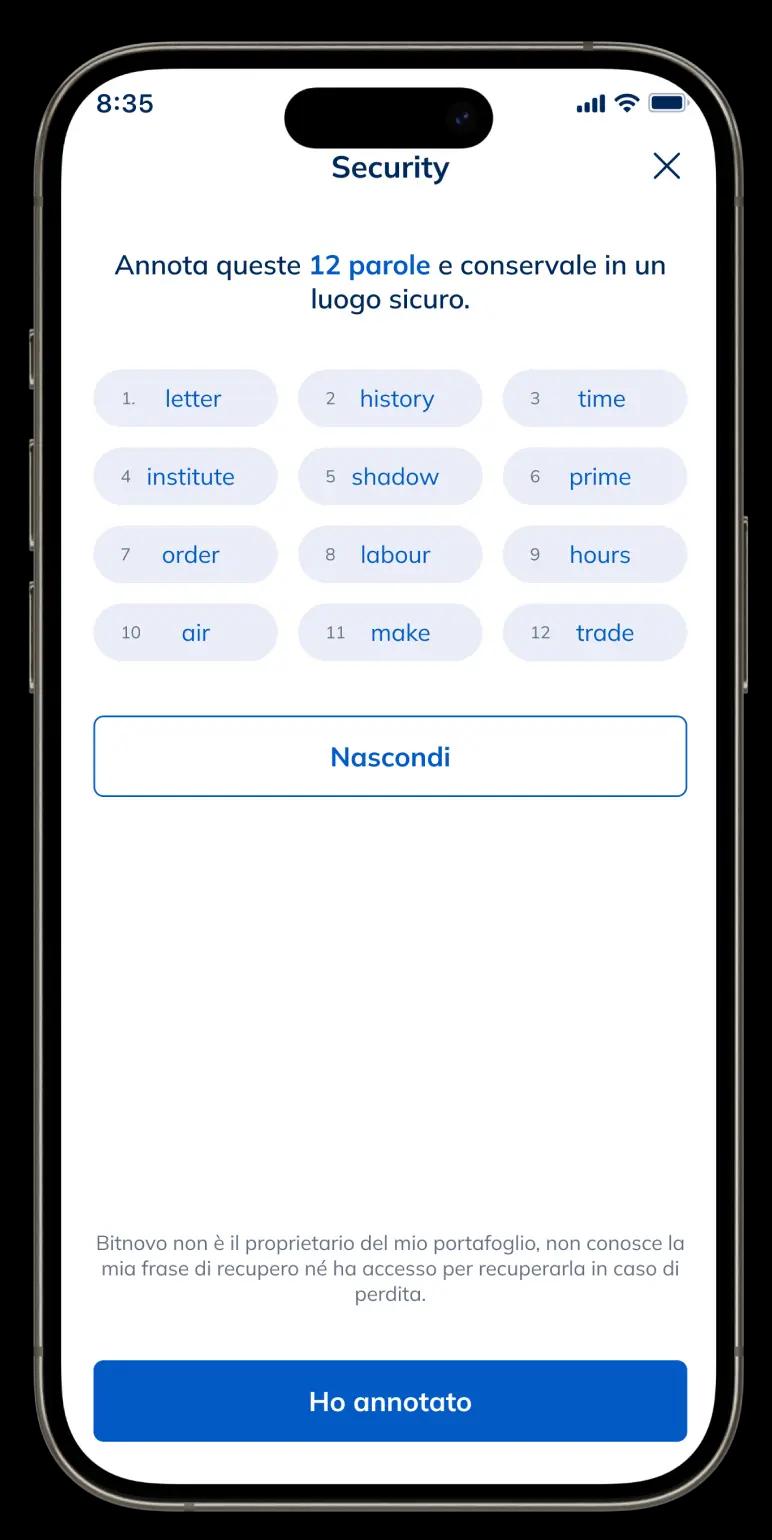Confirm with Ho annotato button
Image resolution: width=772 pixels, height=1540 pixels.
390,1400
